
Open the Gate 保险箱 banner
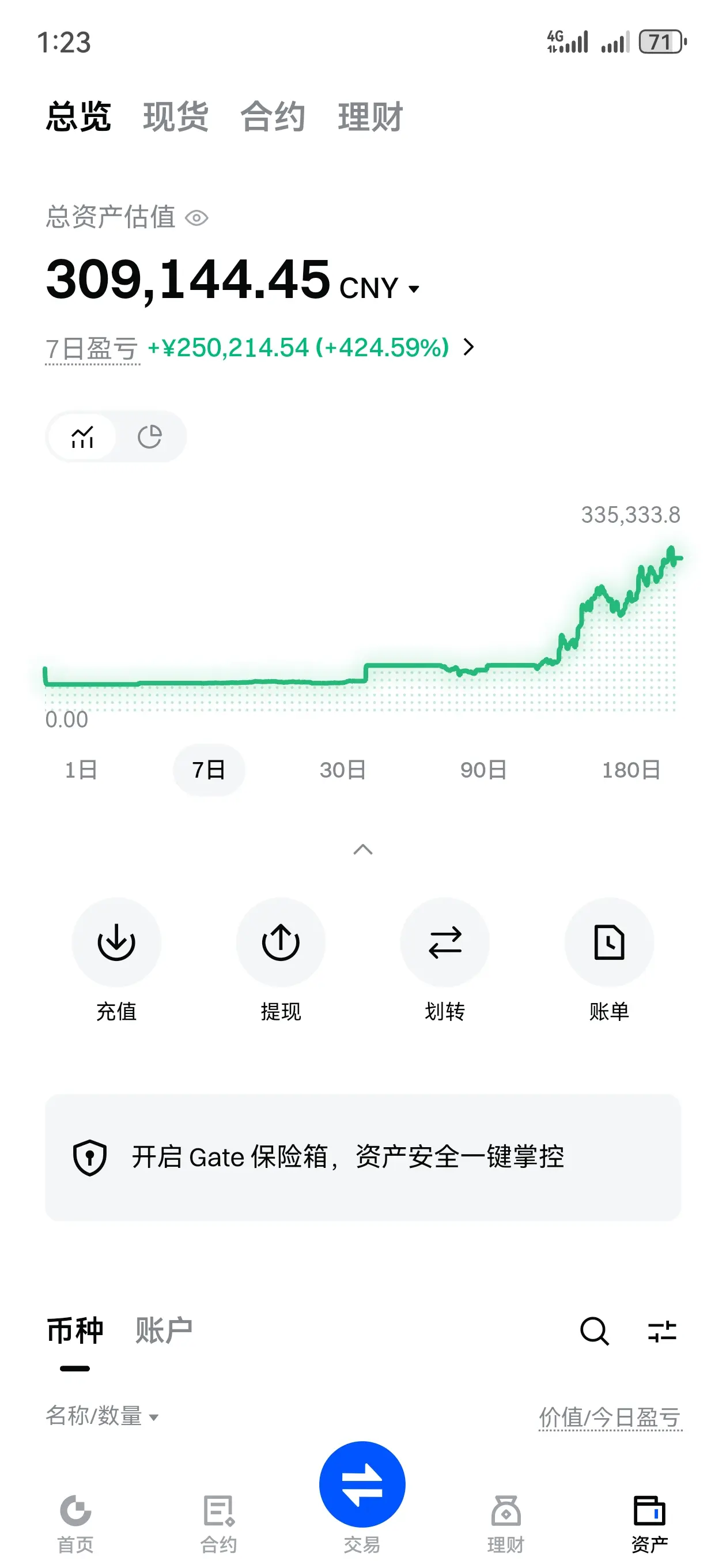[362, 1156]
